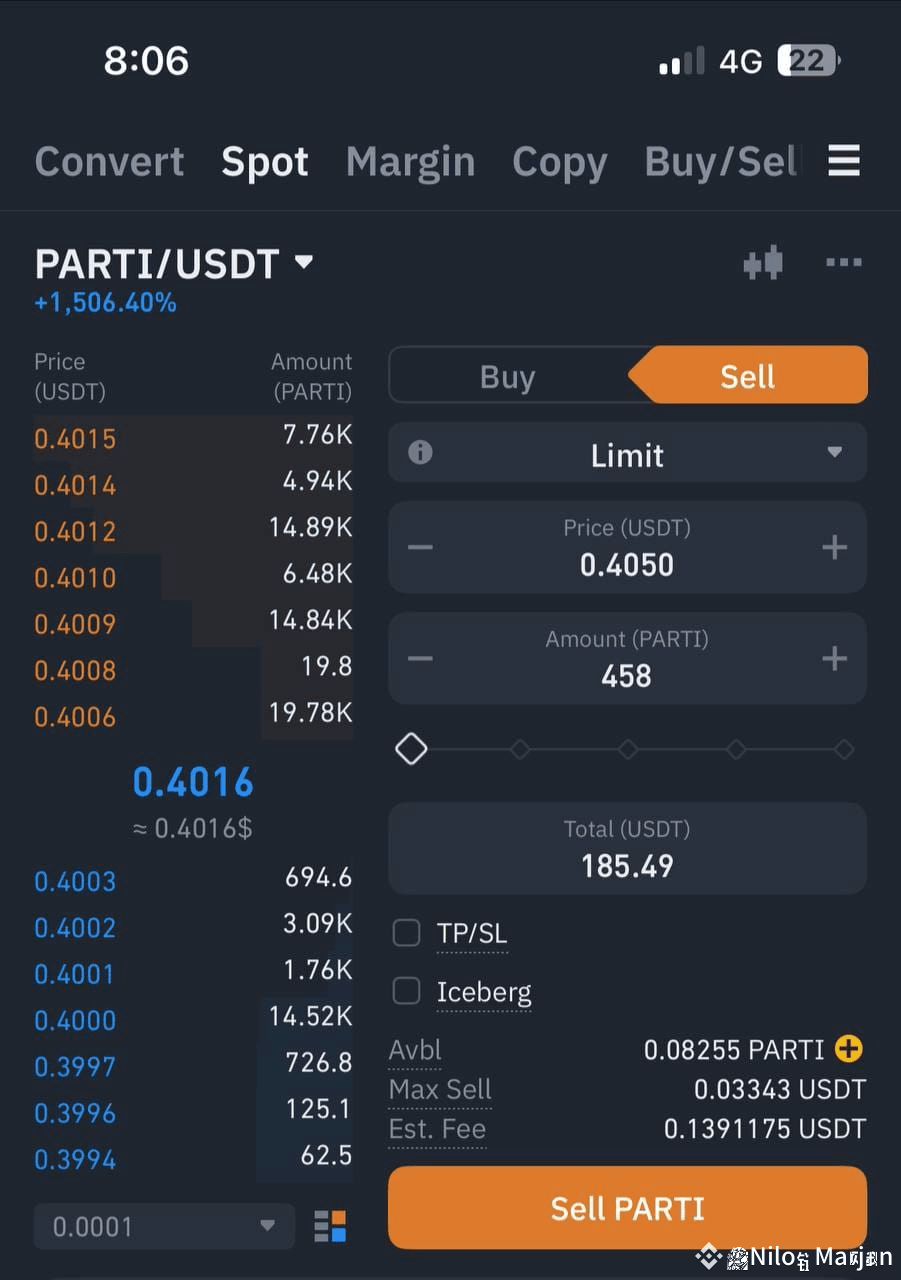Open the hamburger navigation menu
Viewport: 901px width, 1280px height.
tap(844, 161)
